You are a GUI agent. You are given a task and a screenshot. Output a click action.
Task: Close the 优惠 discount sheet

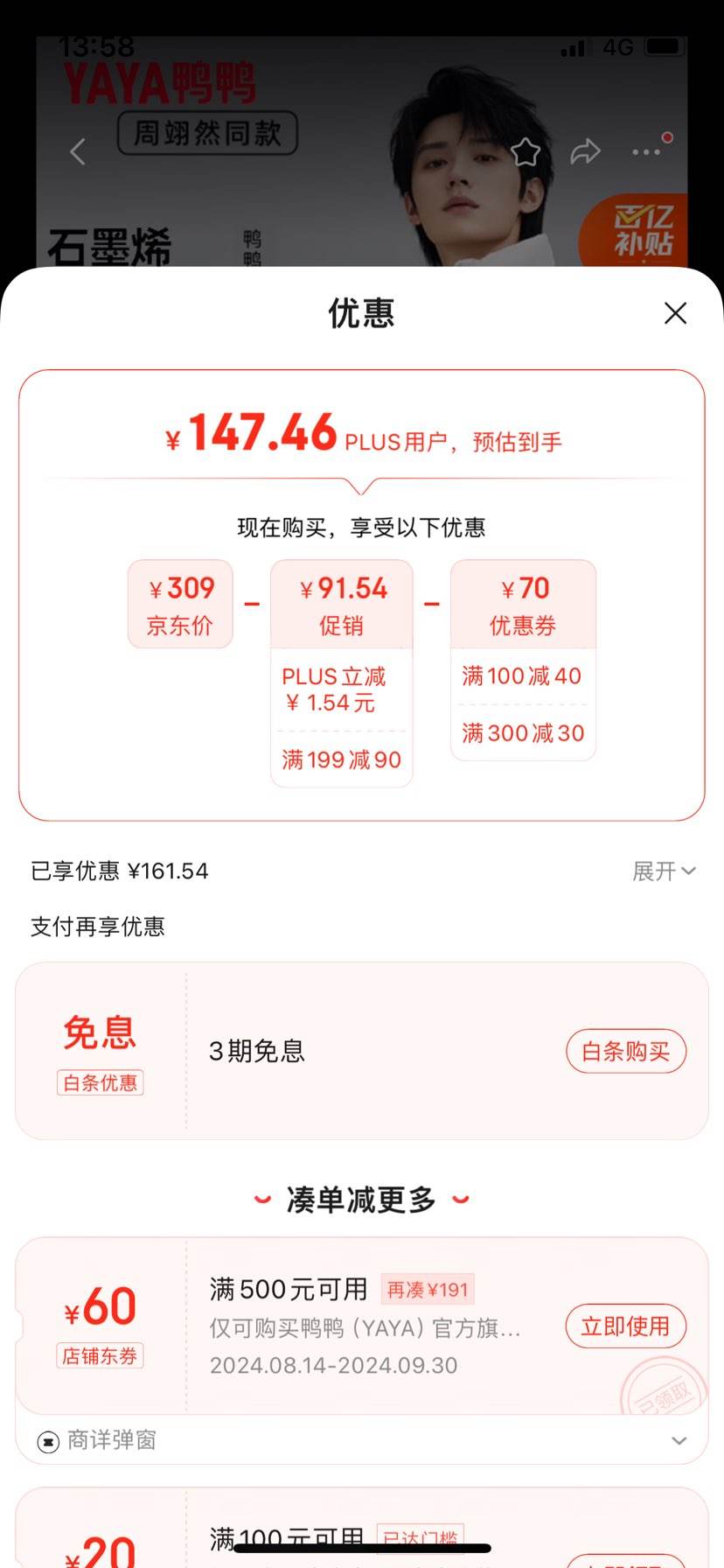pos(675,313)
